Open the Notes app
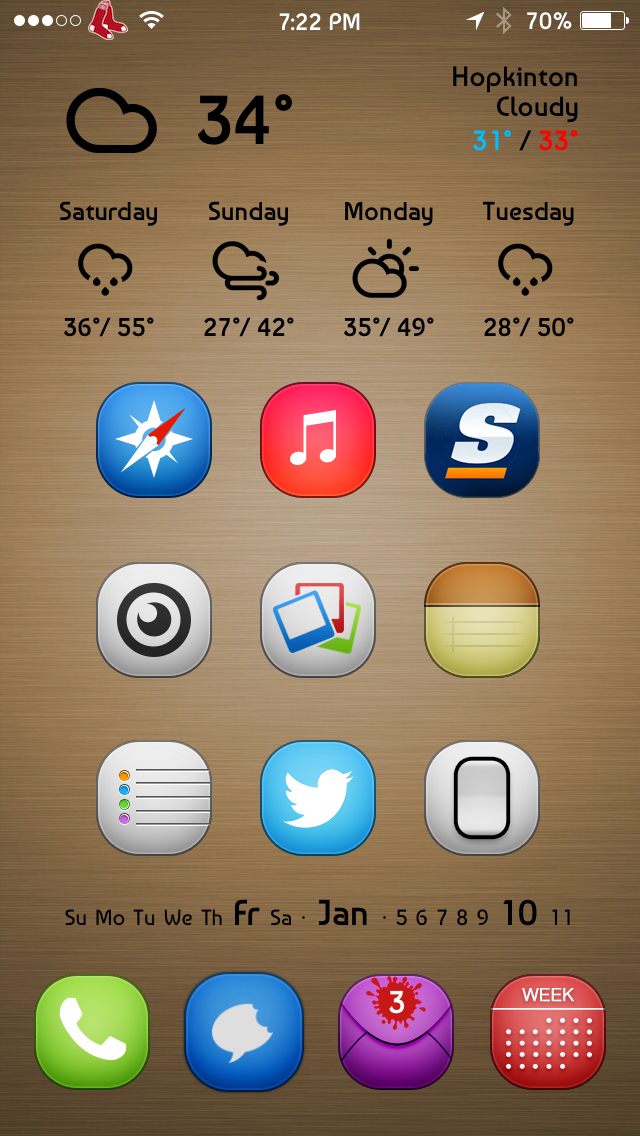 pos(482,619)
